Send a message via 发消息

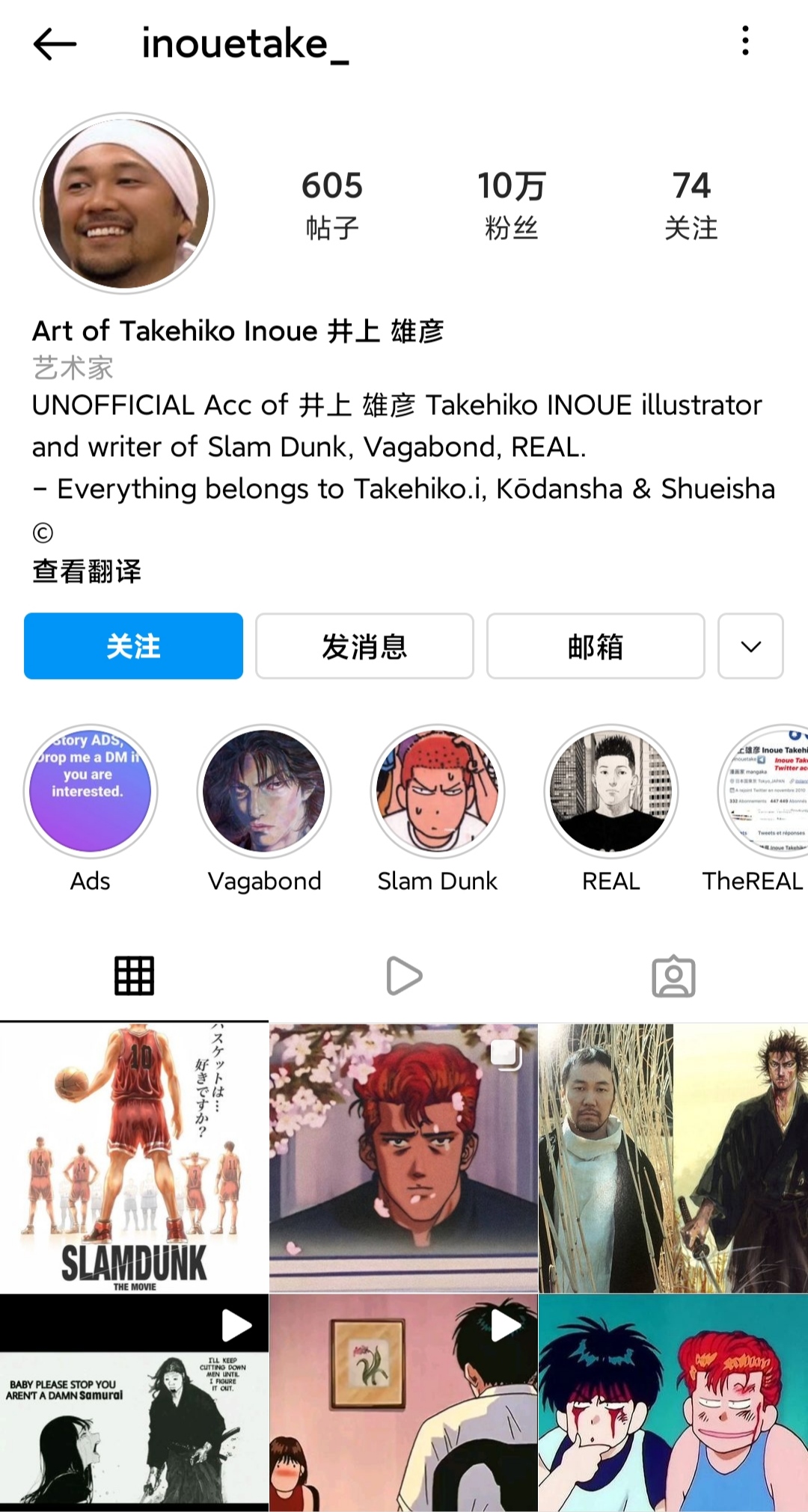(364, 646)
